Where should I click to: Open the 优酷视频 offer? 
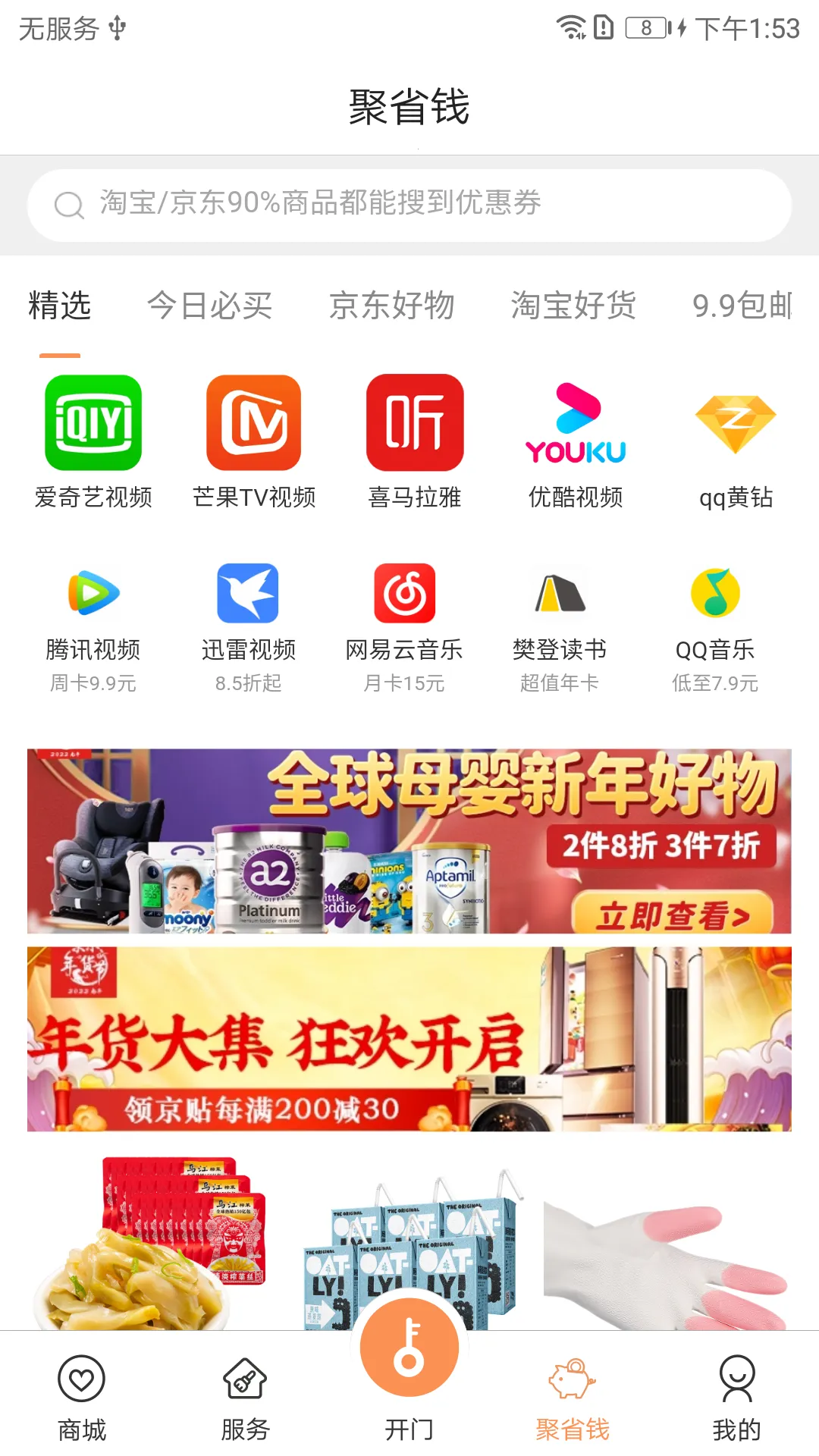pyautogui.click(x=576, y=440)
